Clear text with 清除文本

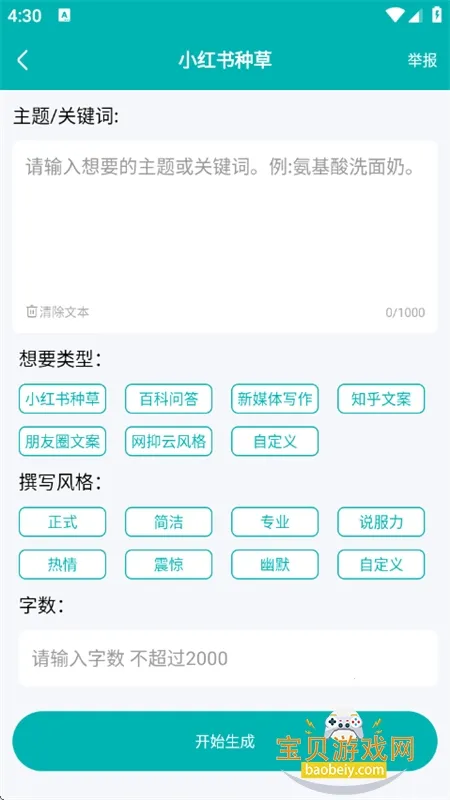[58, 311]
